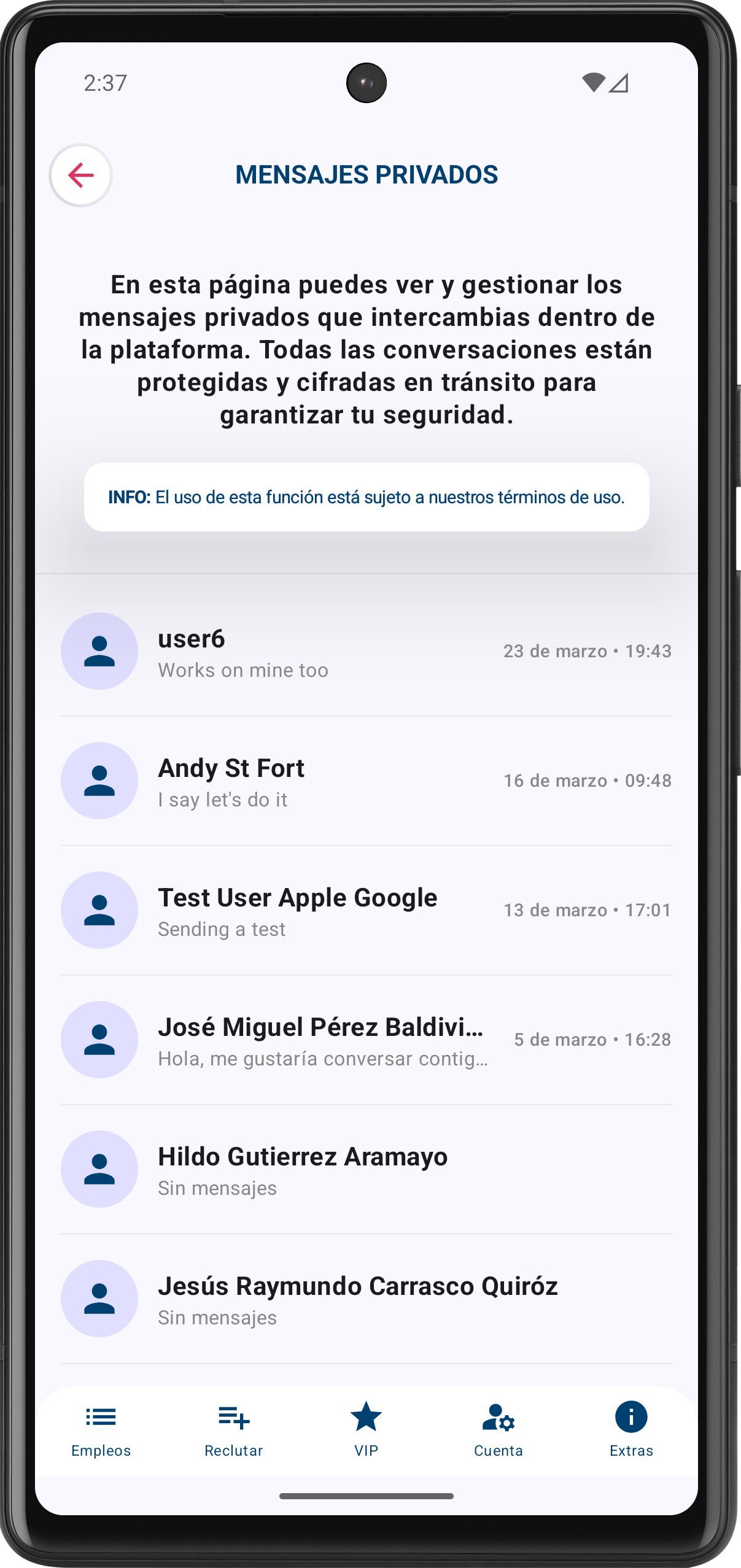Switch to the Empleos tab
Screen dimensions: 741x1568
click(101, 1430)
